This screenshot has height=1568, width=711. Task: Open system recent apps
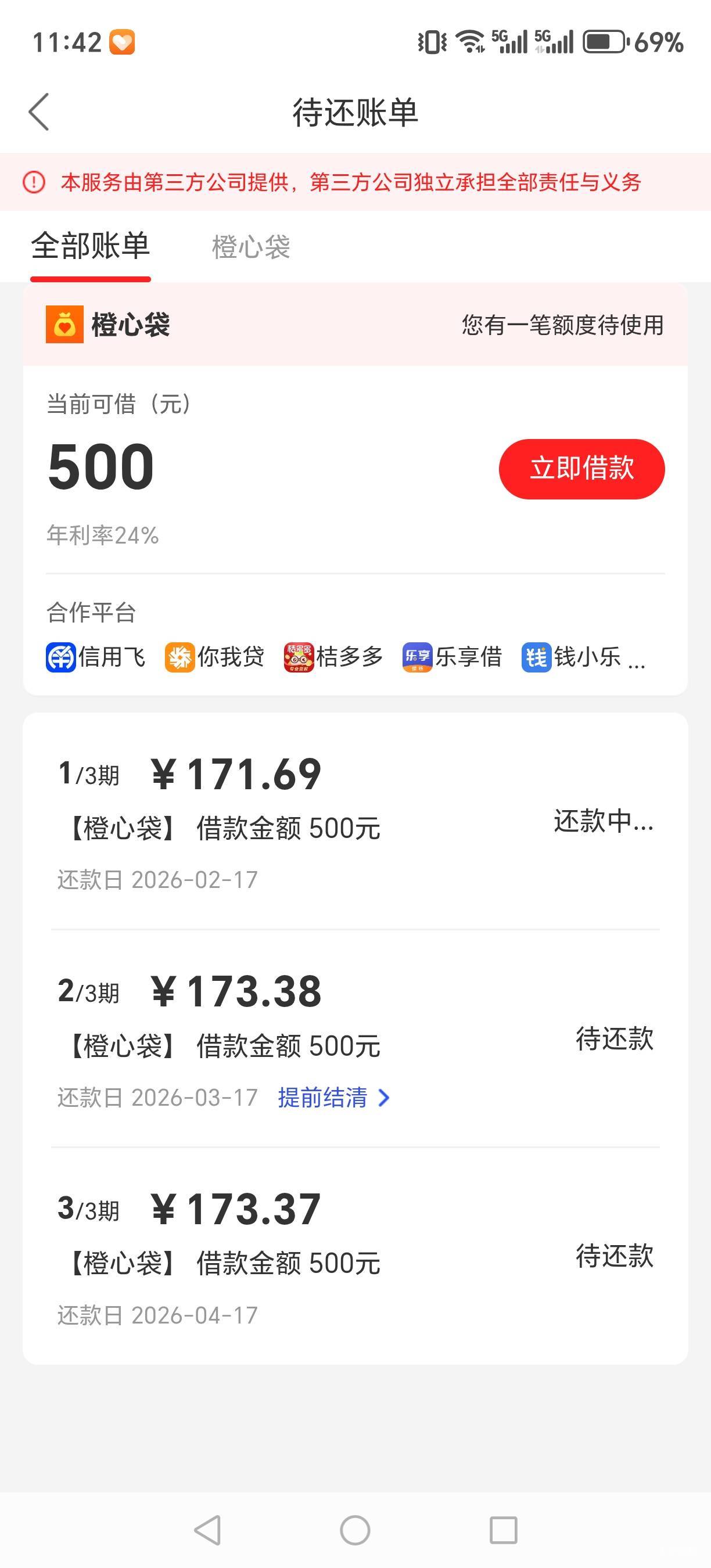(504, 1530)
